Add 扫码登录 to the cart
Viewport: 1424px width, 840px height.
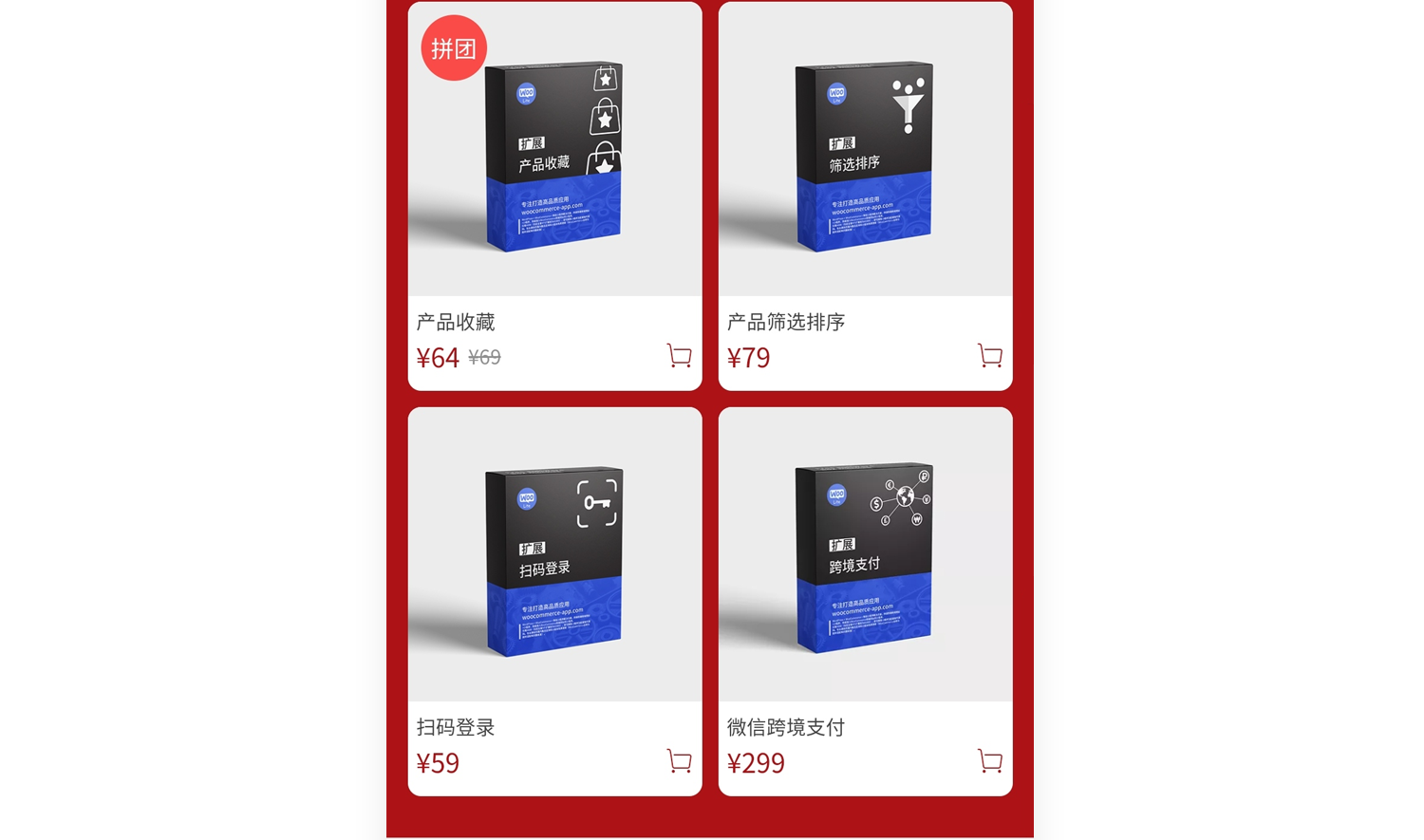[x=679, y=761]
